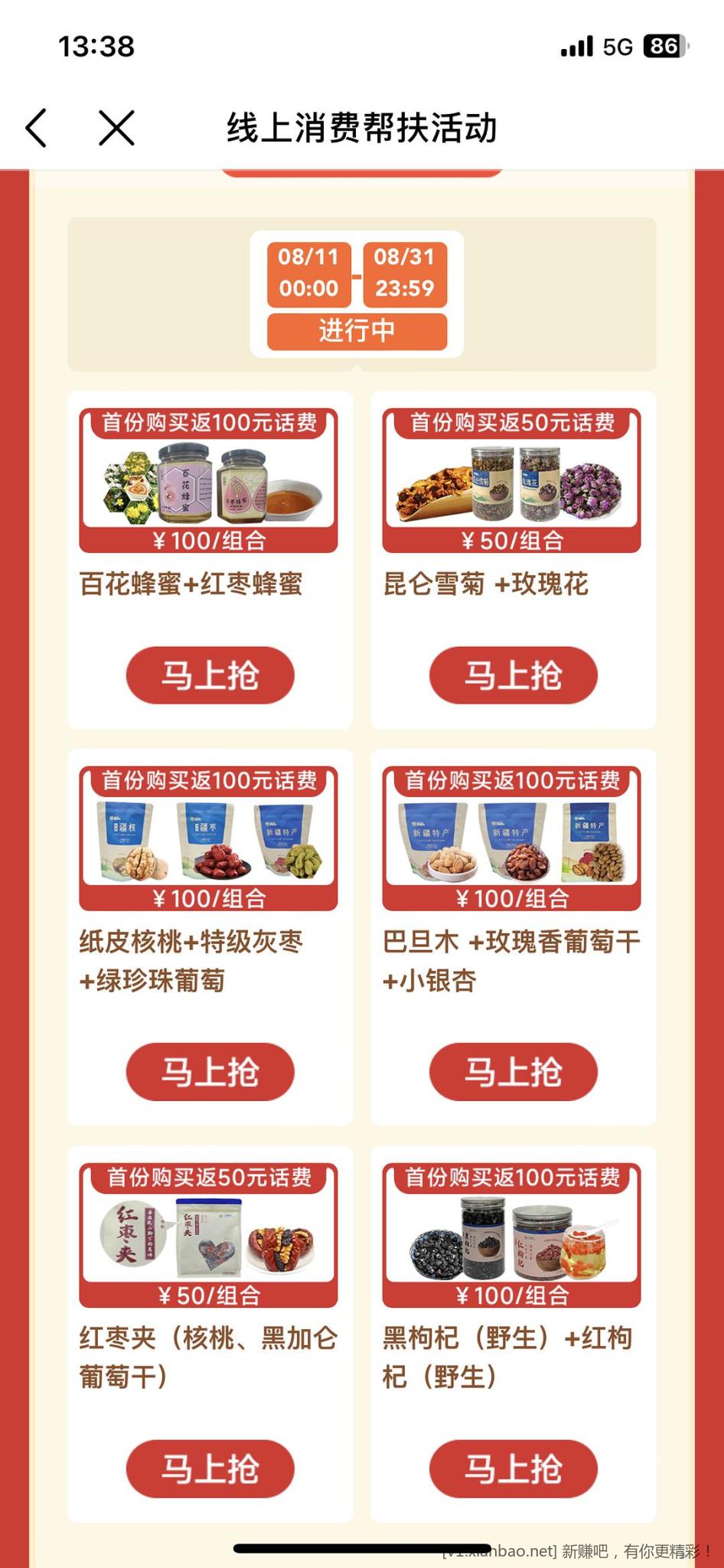Hit 马上抢 under 黑枸杞+红枸杞

pos(513,1468)
